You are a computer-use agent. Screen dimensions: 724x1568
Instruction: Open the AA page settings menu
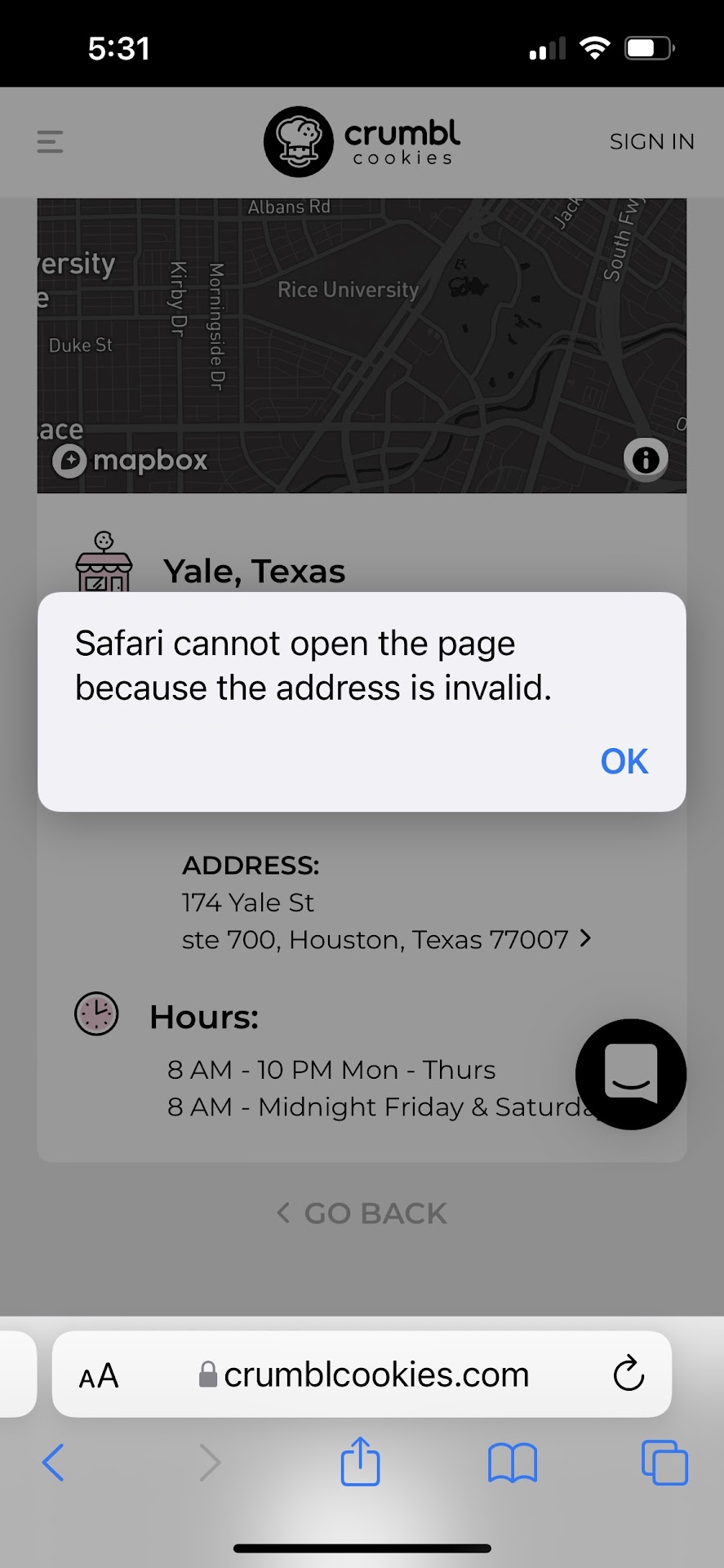[x=99, y=1376]
